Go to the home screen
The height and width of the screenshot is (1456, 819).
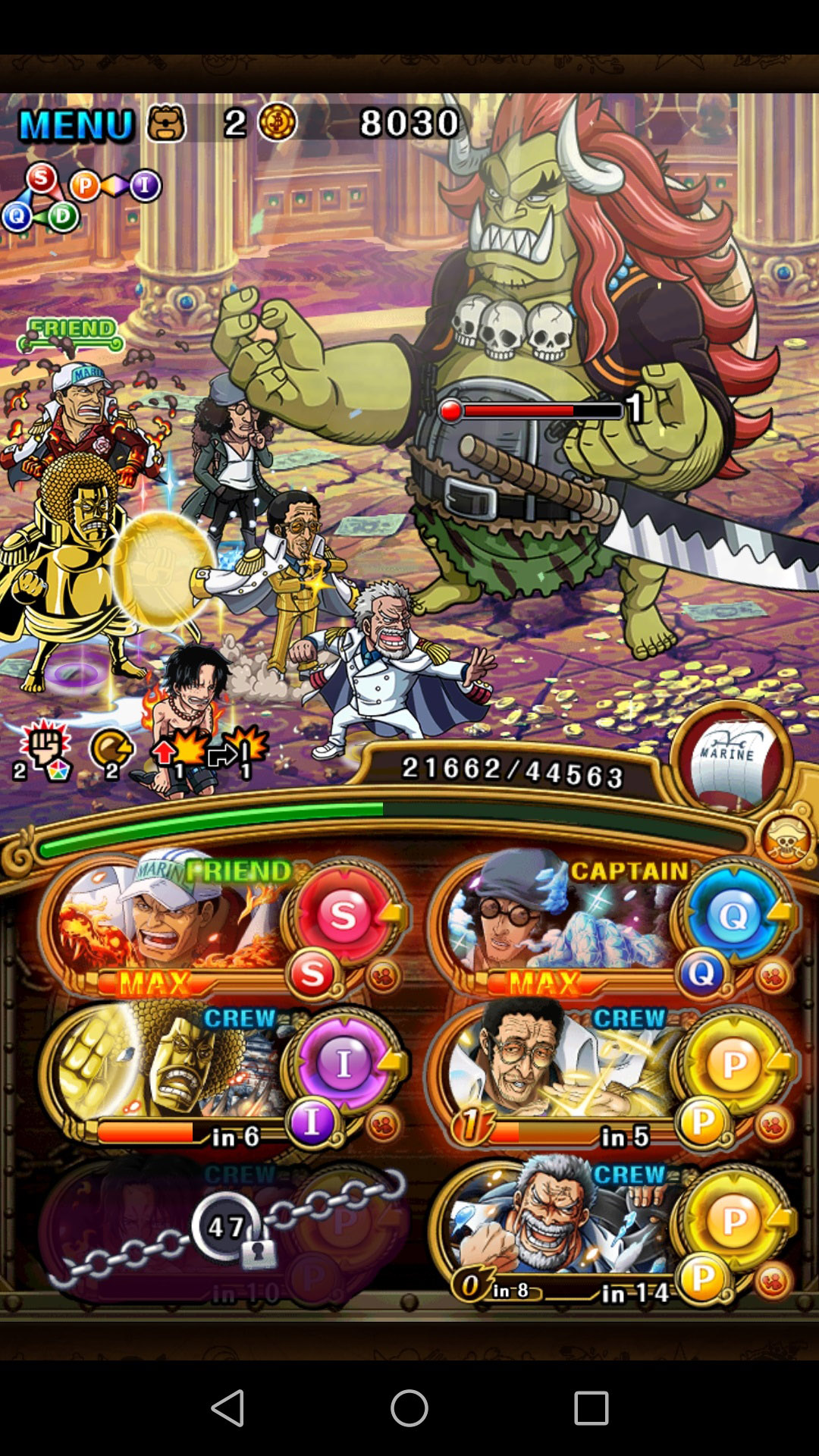pyautogui.click(x=409, y=1408)
